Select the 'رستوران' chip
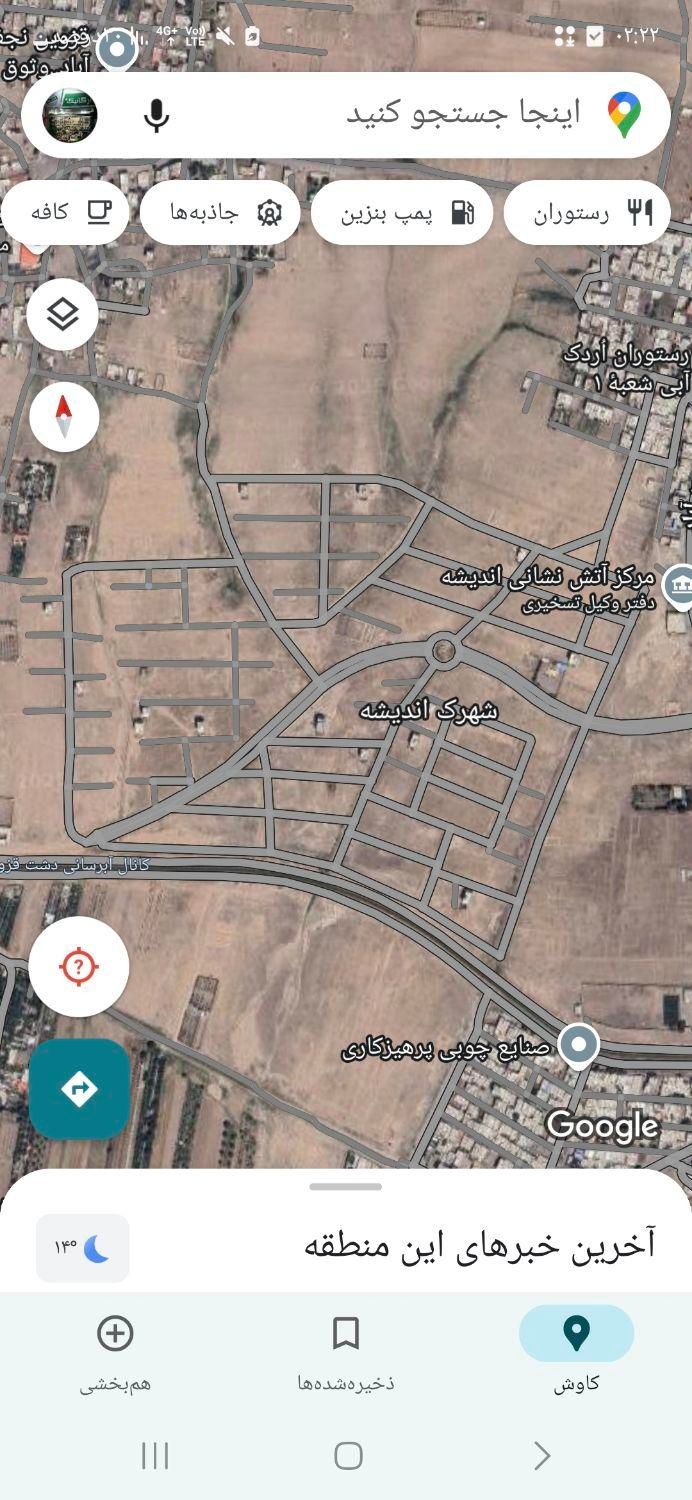This screenshot has height=1500, width=692. tap(586, 212)
